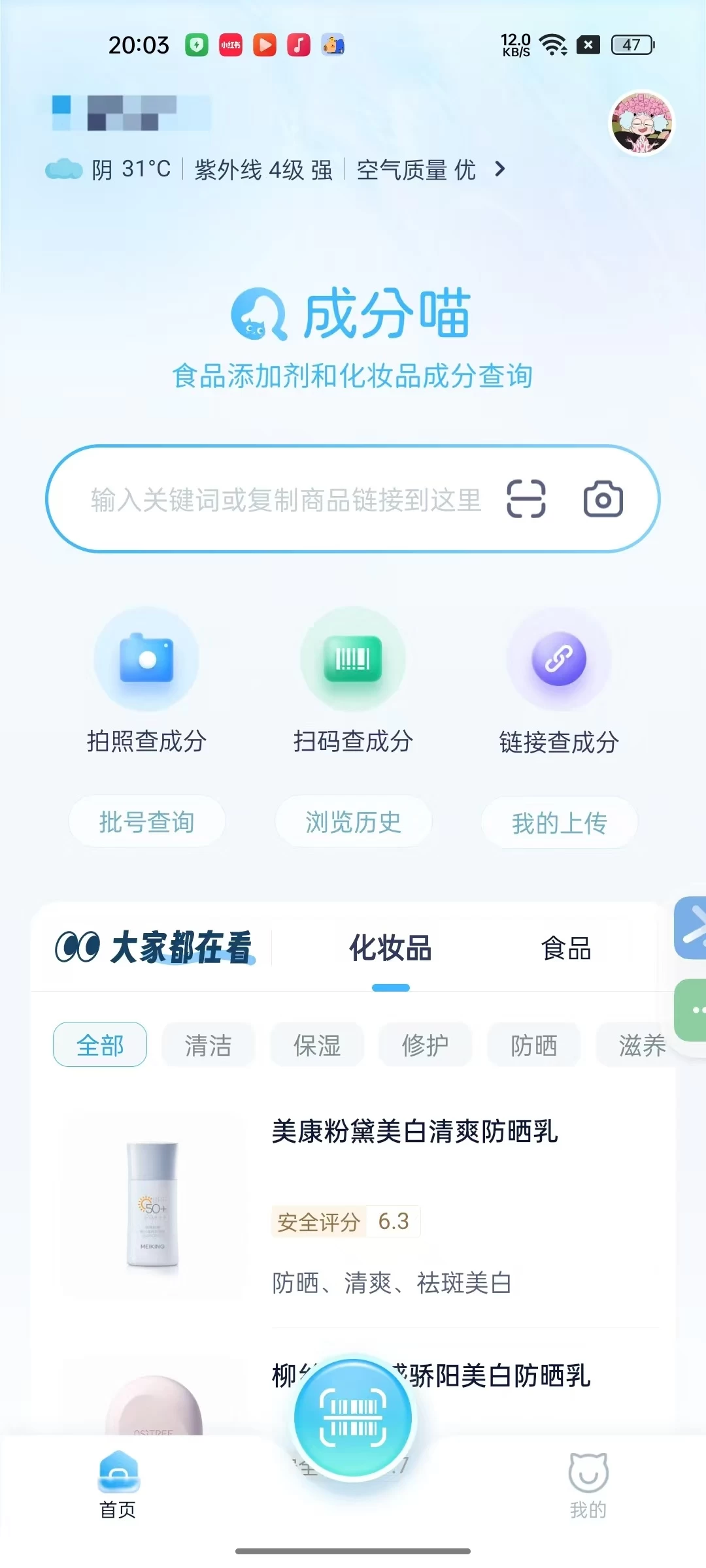The height and width of the screenshot is (1568, 706).
Task: Expand the weather details chevron
Action: (500, 169)
